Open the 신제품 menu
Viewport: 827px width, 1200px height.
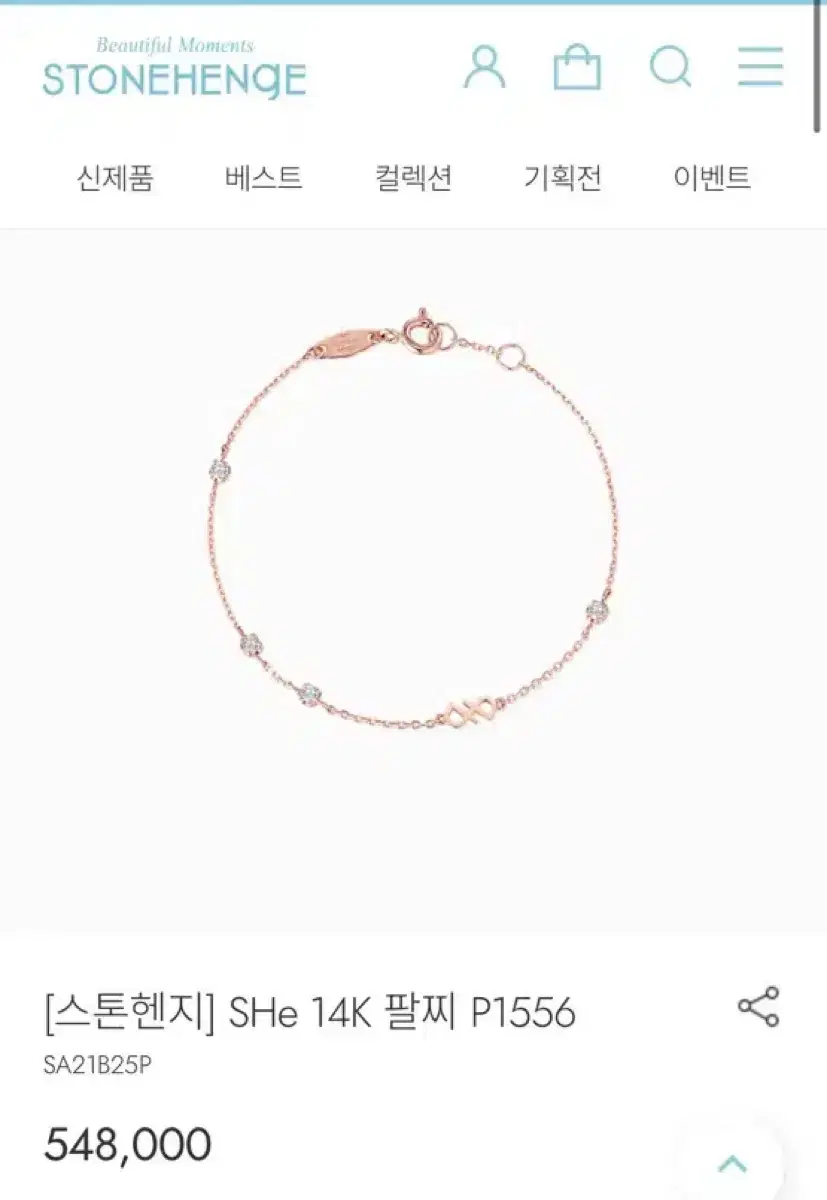115,178
